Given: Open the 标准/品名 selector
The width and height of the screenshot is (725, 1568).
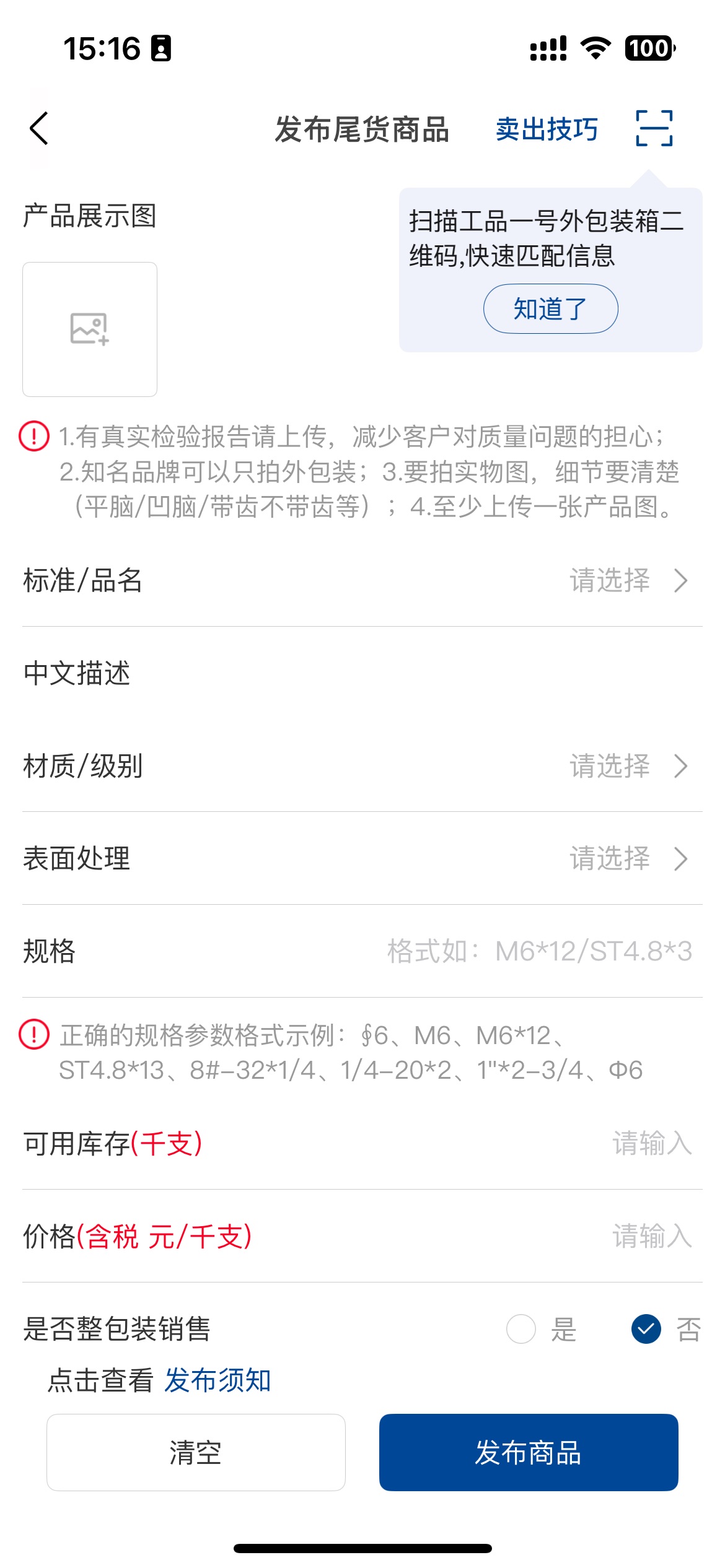Looking at the screenshot, I should 627,581.
